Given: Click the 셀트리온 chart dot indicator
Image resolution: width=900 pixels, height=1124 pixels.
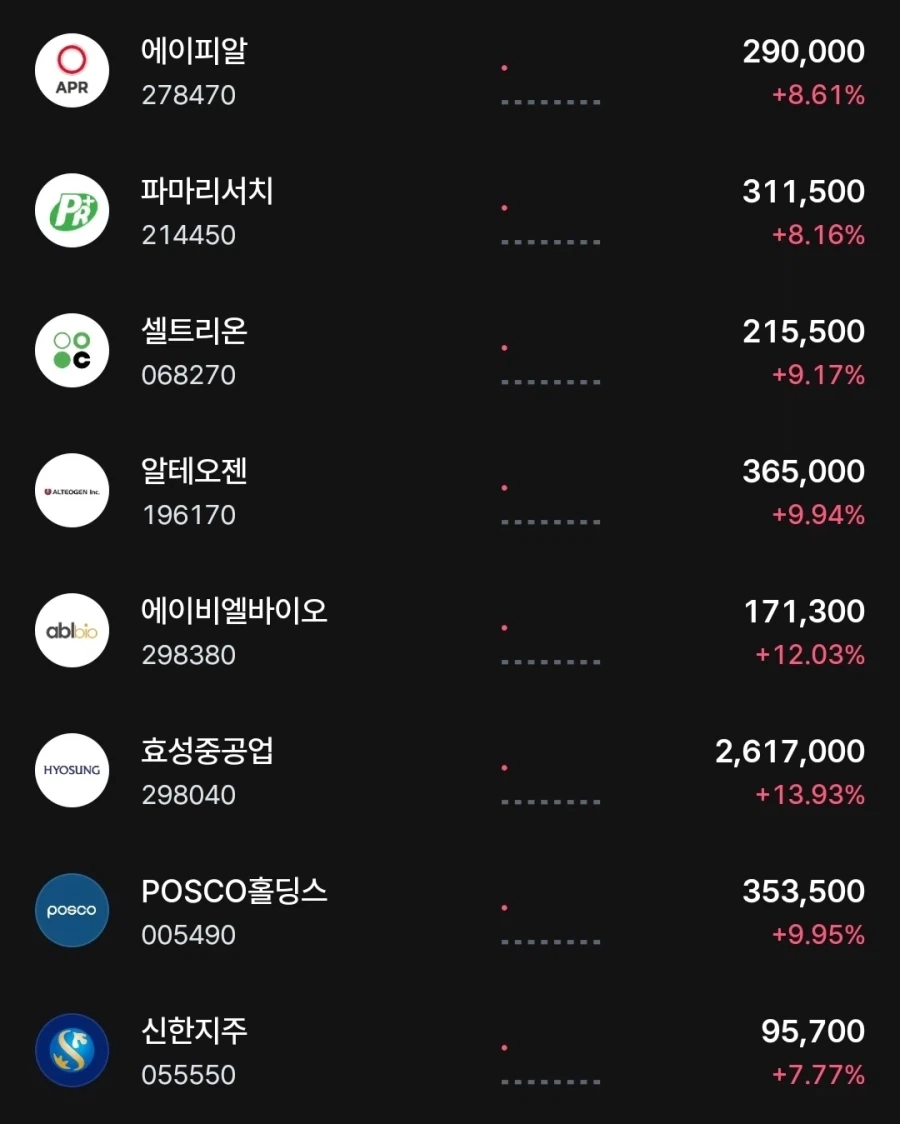Looking at the screenshot, I should click(505, 347).
